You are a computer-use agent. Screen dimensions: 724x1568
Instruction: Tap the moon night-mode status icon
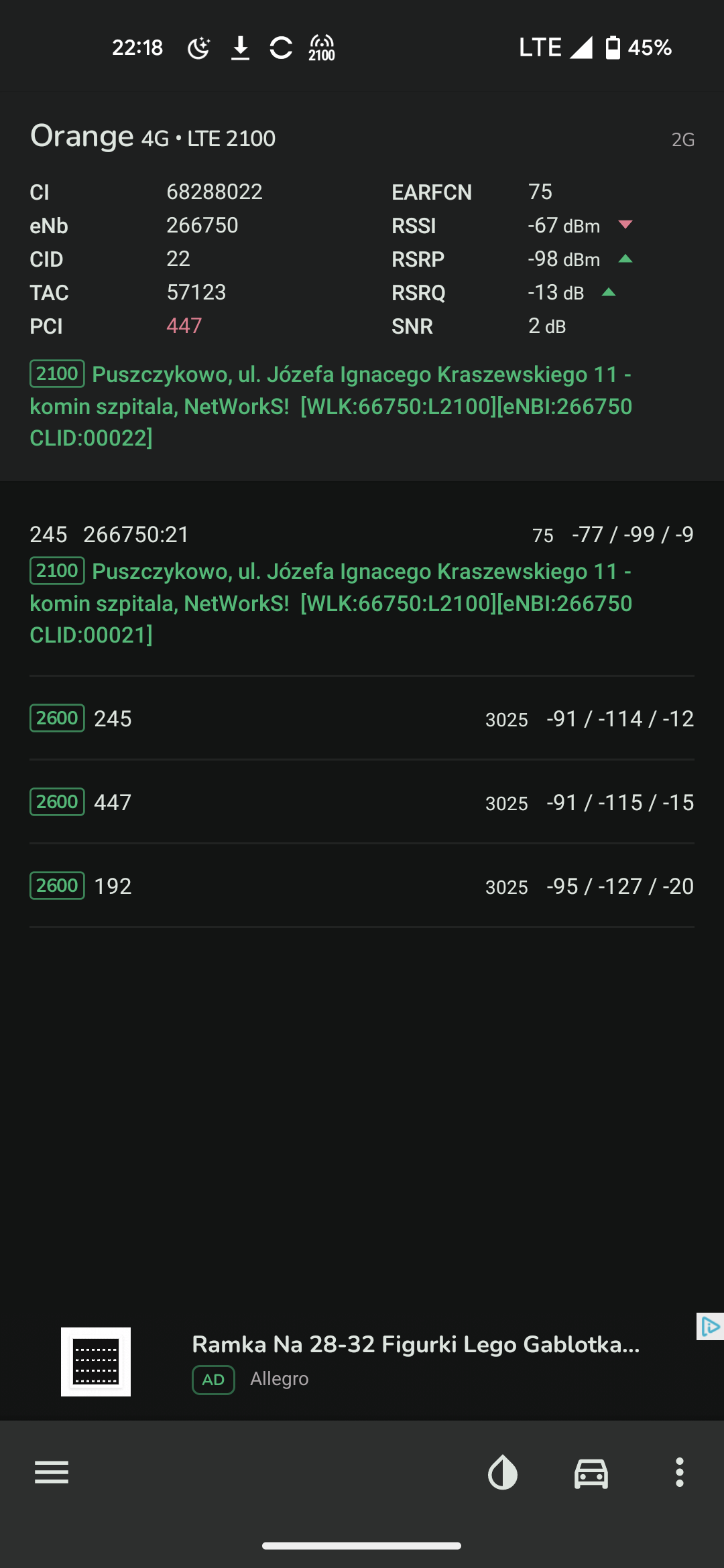pos(198,47)
